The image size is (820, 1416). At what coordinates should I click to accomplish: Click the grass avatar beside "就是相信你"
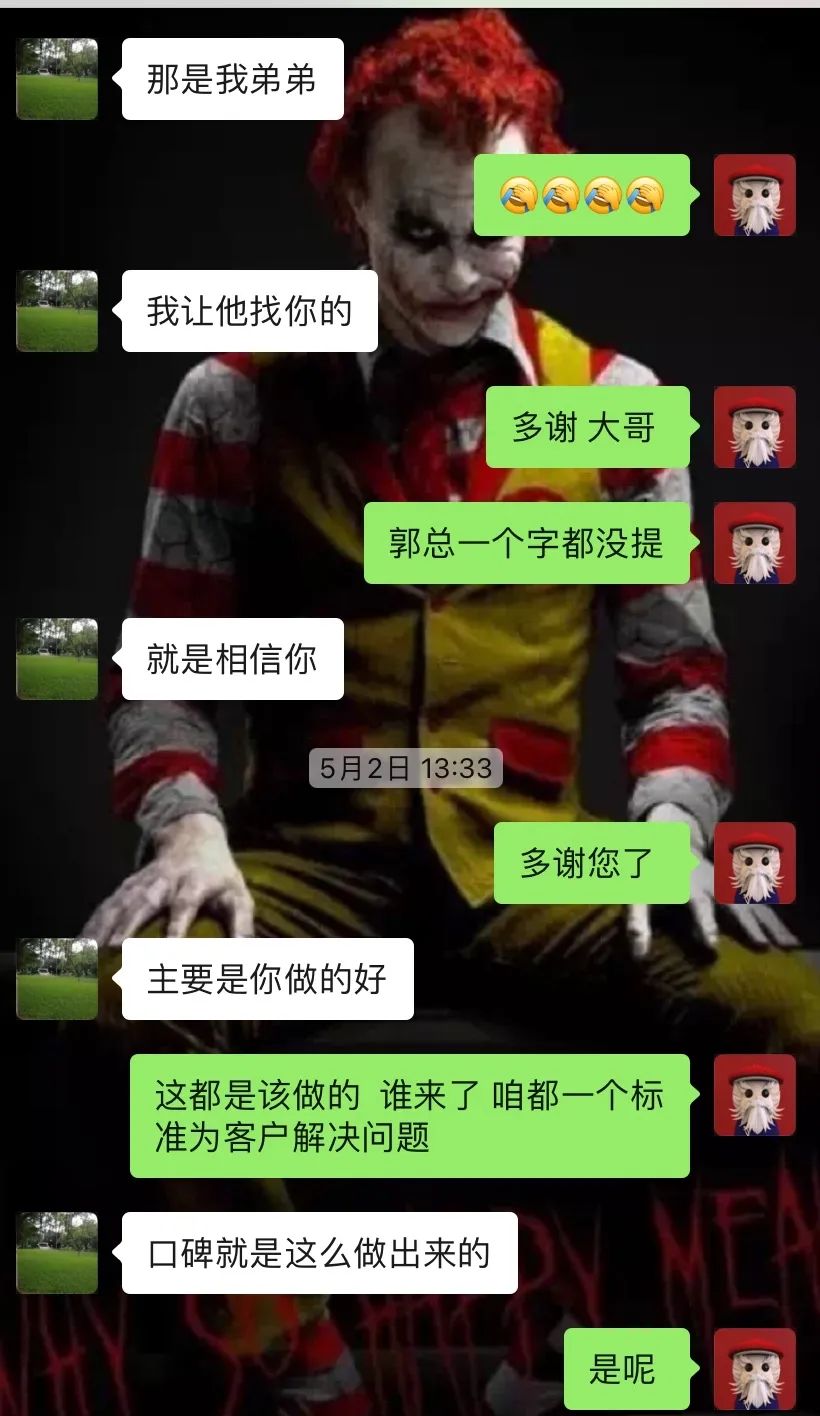click(x=57, y=657)
